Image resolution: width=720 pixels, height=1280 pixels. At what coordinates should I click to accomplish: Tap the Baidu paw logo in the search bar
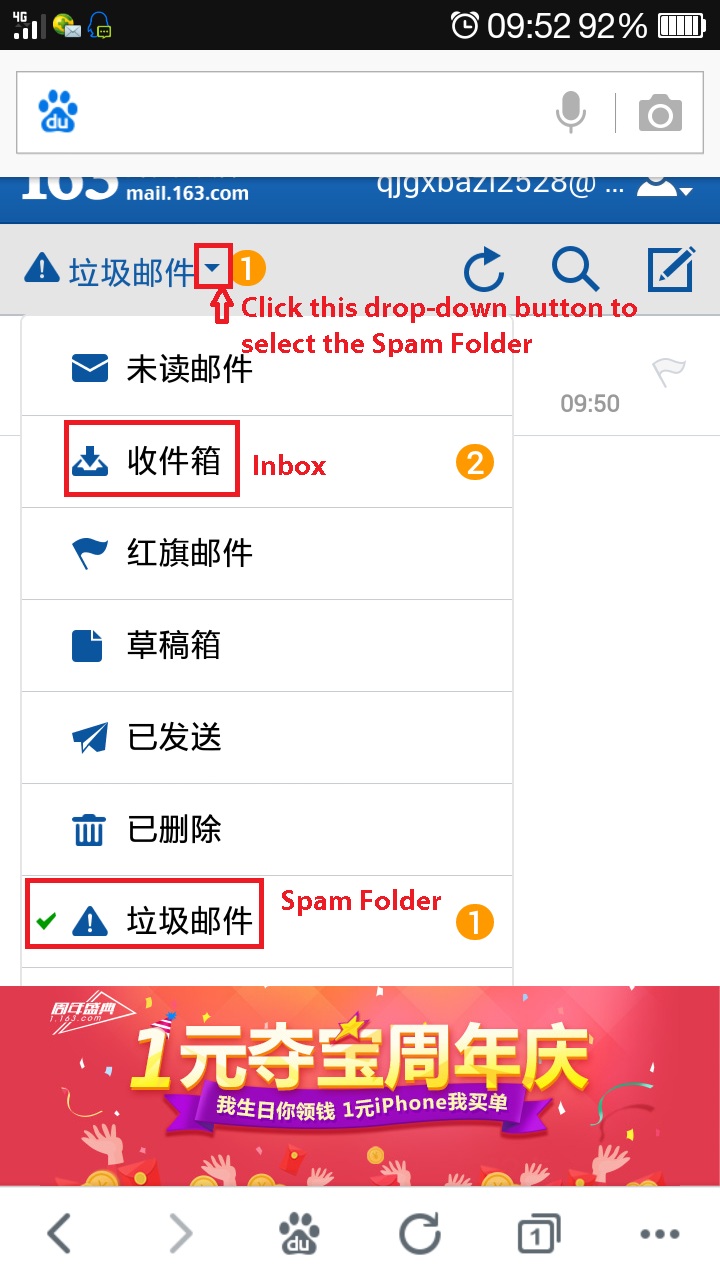pyautogui.click(x=57, y=112)
